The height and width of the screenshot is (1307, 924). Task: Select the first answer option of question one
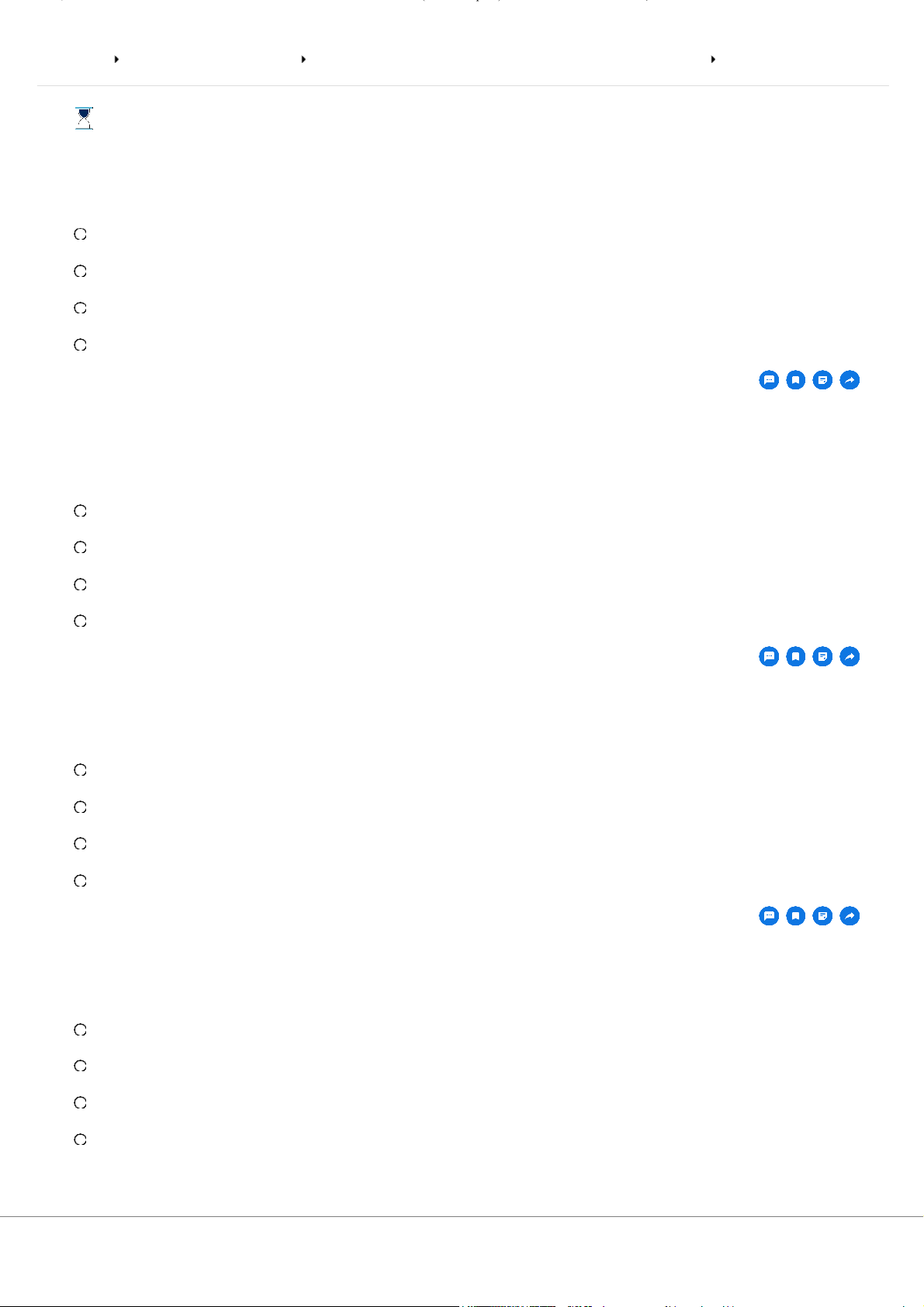[80, 234]
